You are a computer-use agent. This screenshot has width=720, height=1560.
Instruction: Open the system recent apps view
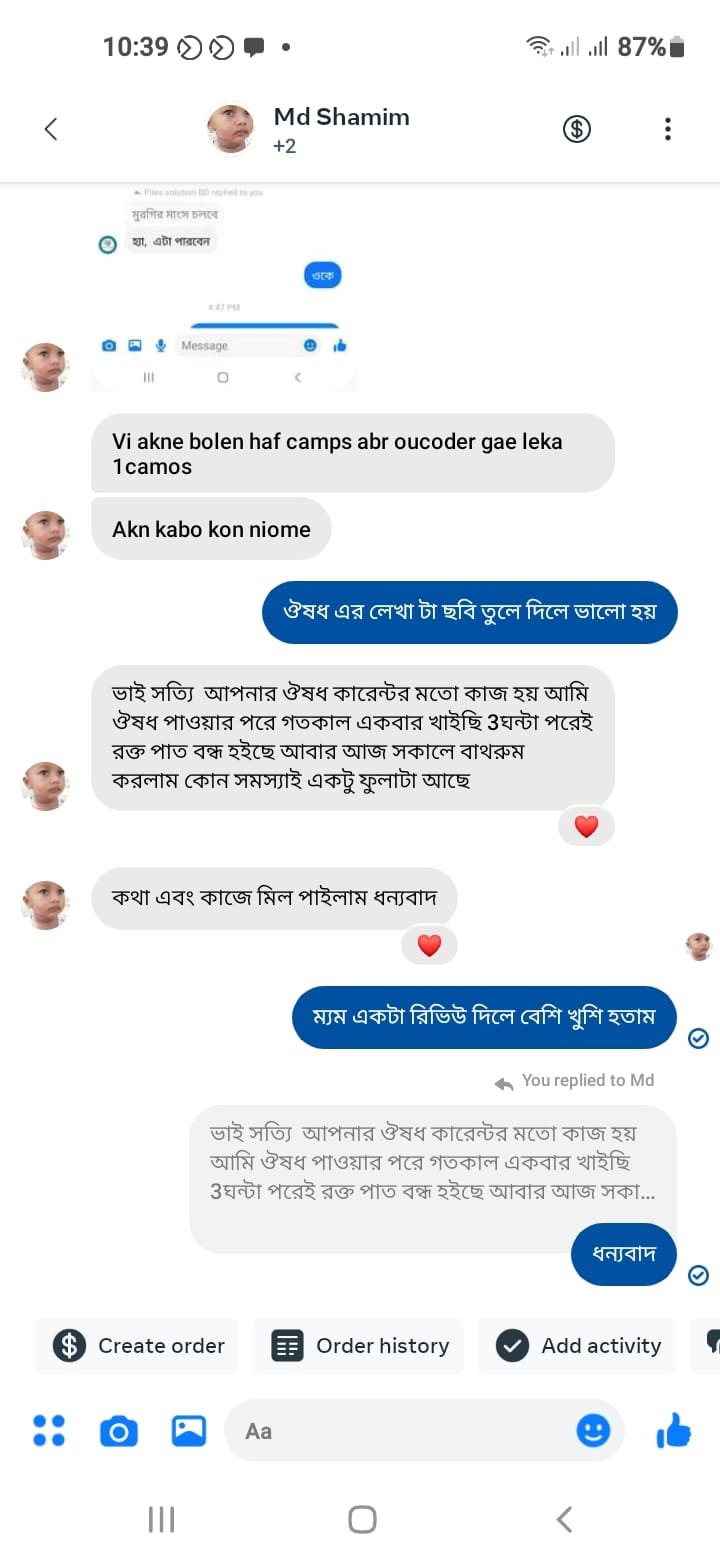point(161,1520)
